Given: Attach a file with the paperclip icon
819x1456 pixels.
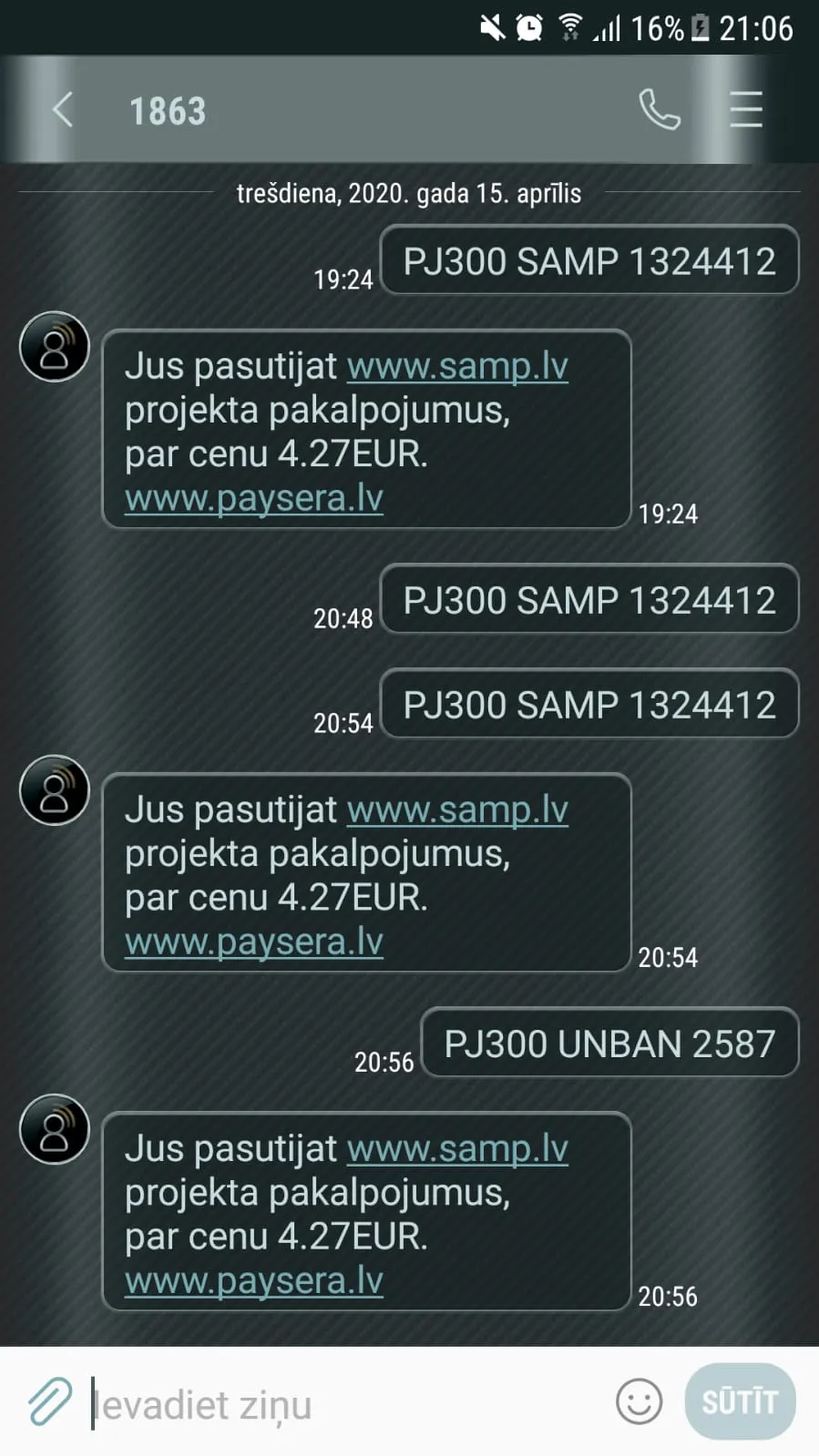Looking at the screenshot, I should click(x=49, y=1401).
